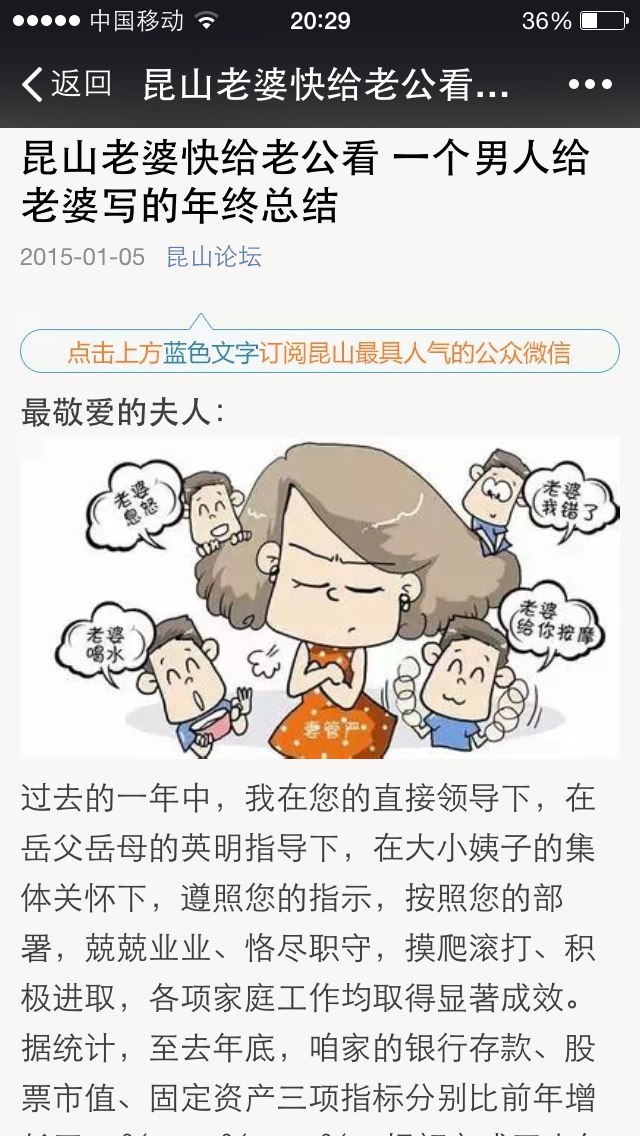Go back using the 返回 button

coord(67,84)
